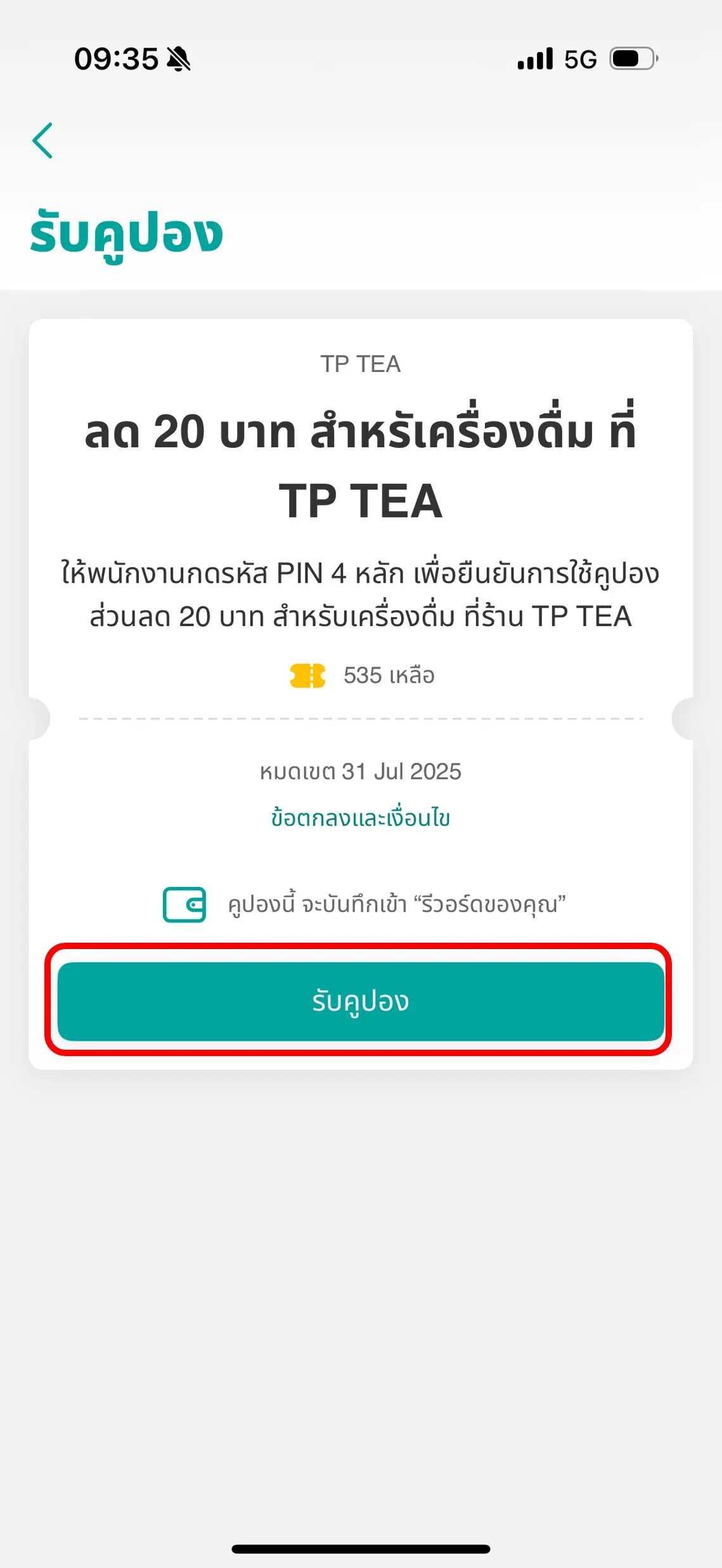Tap the green รับคูปอง button
Image resolution: width=722 pixels, height=1568 pixels.
click(x=360, y=1001)
